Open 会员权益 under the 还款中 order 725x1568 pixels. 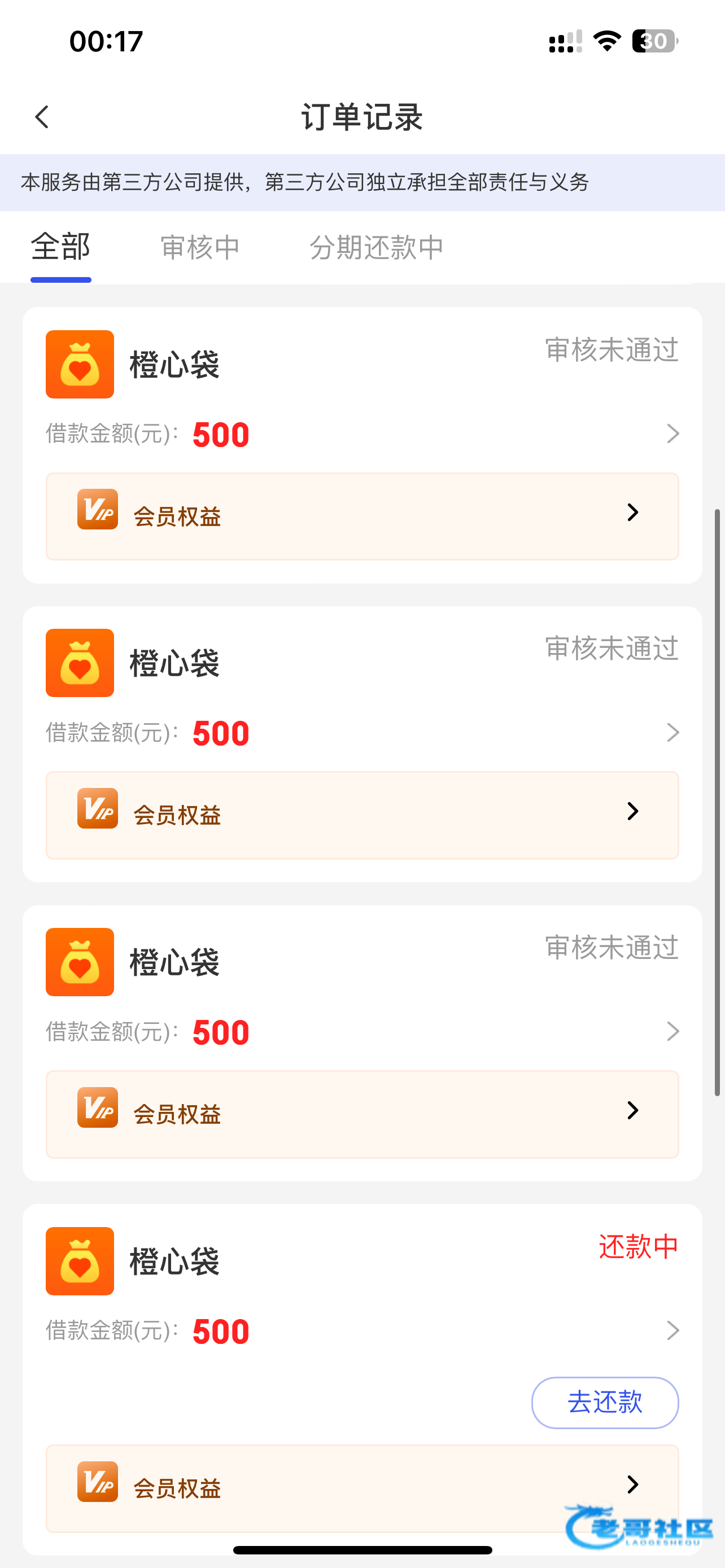361,1487
